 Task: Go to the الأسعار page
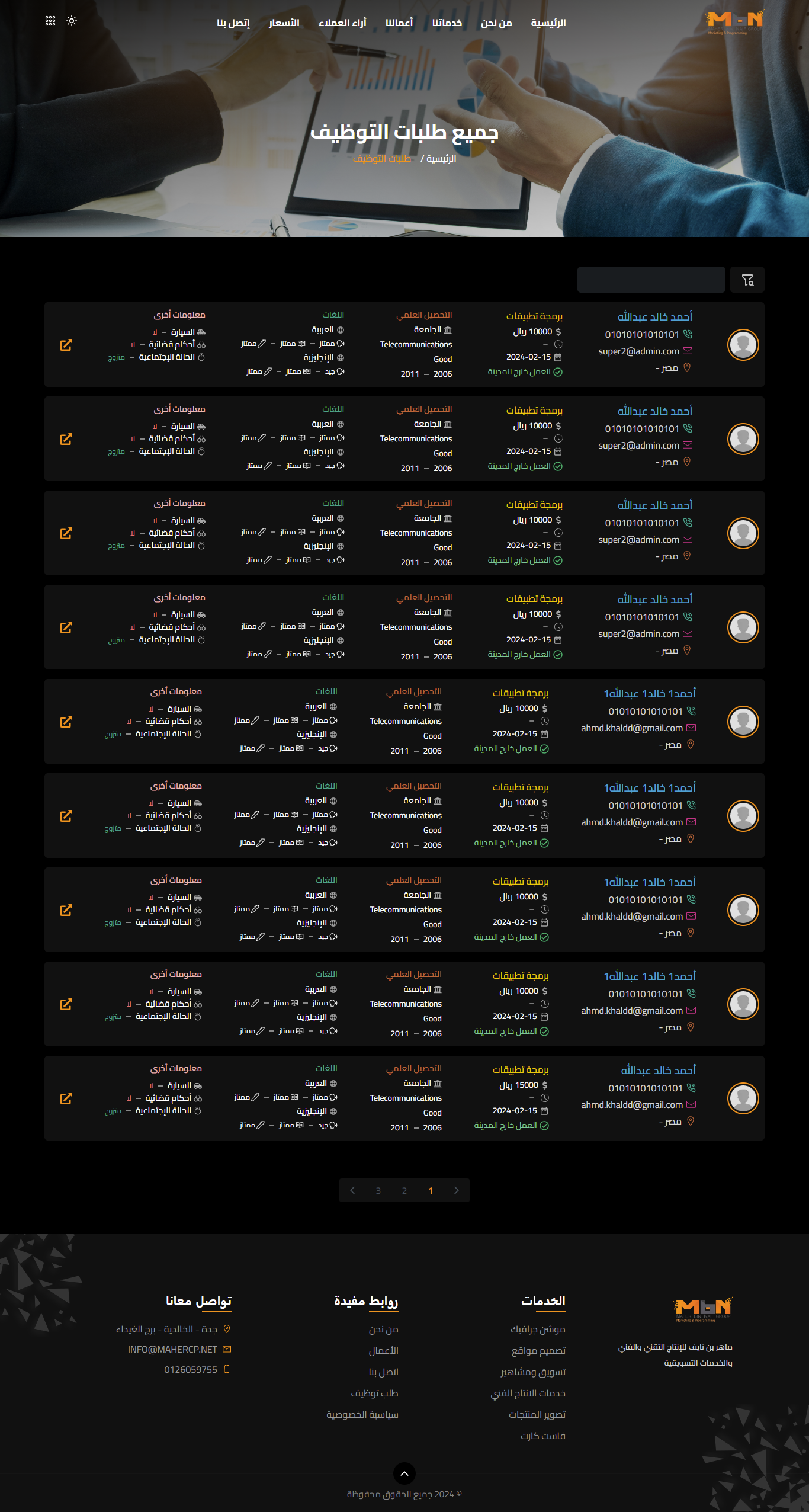(x=284, y=23)
